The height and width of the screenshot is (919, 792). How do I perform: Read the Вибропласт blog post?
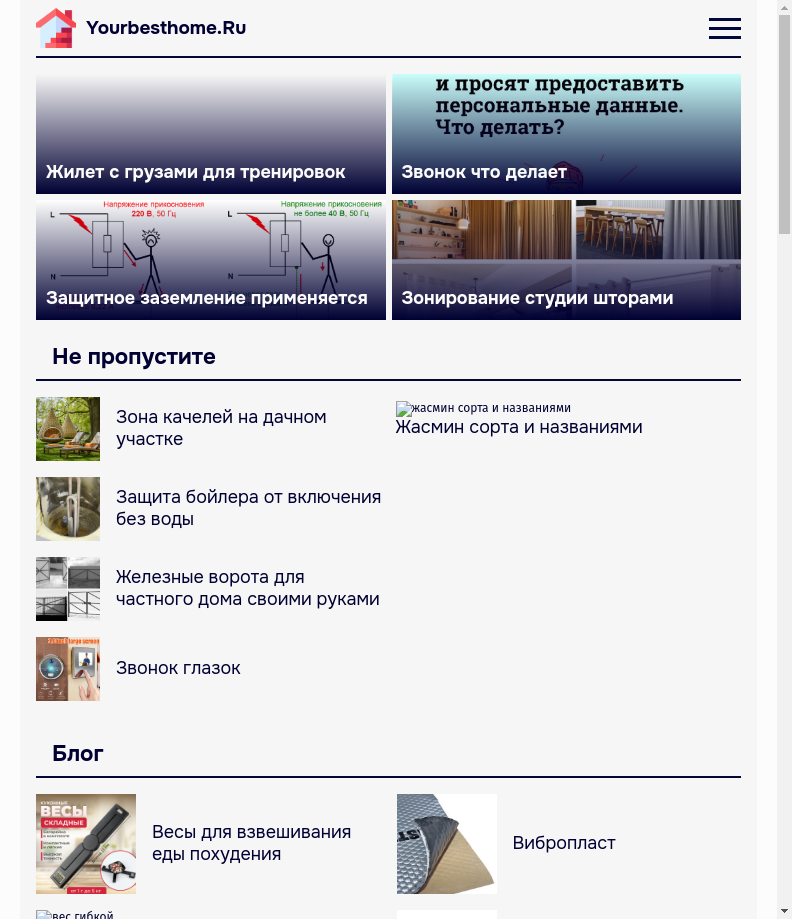point(563,843)
